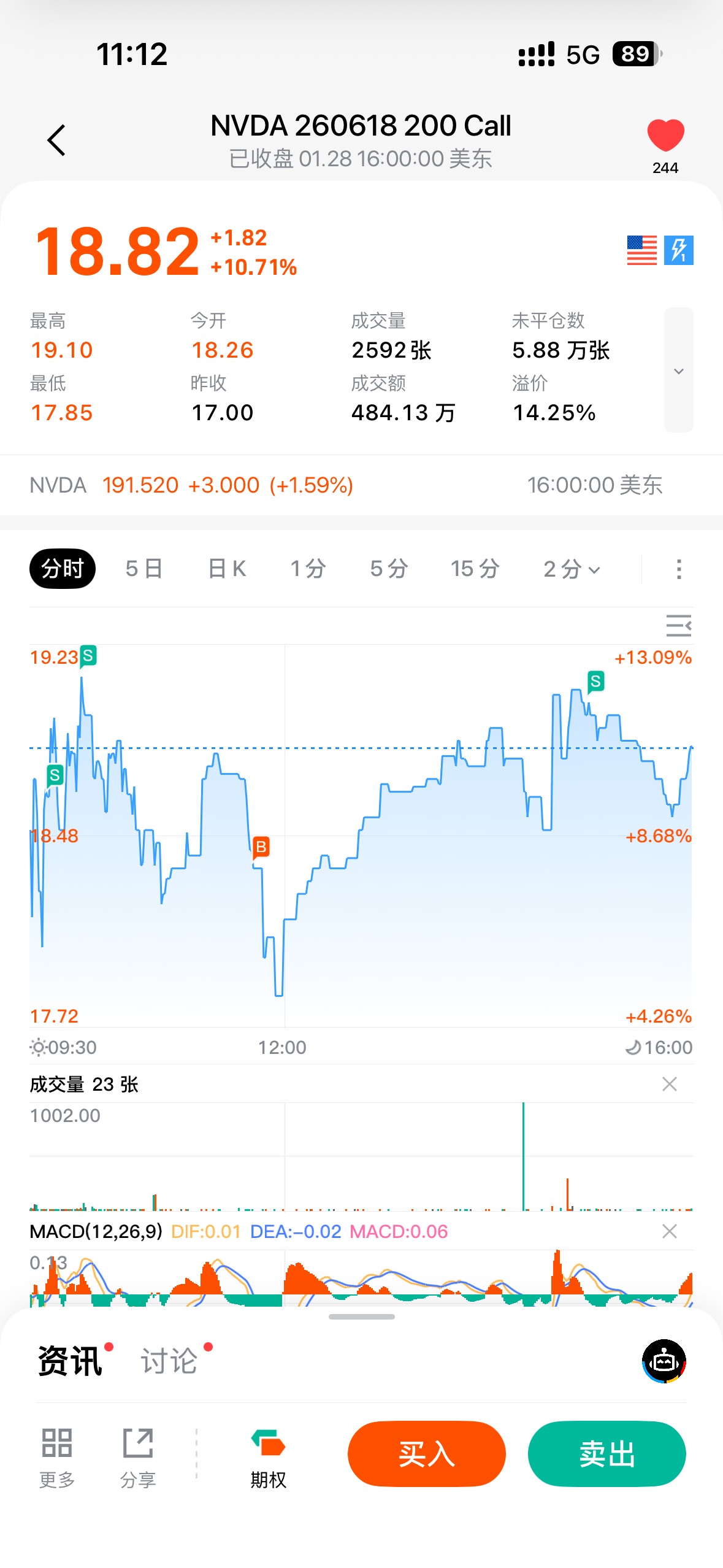Select the 1分 chart interval

coord(308,569)
